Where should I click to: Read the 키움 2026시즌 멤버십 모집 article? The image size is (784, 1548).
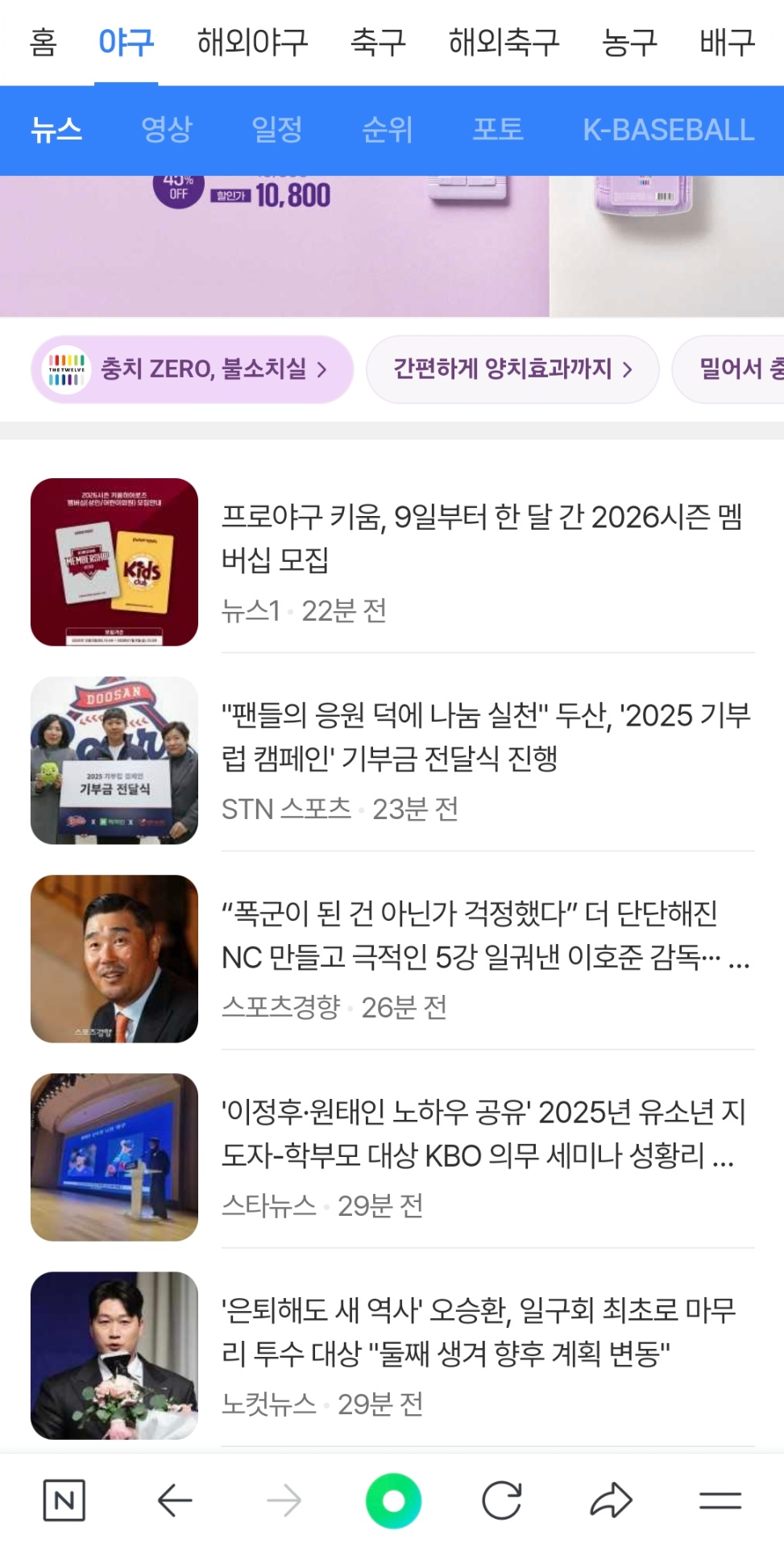tap(482, 538)
